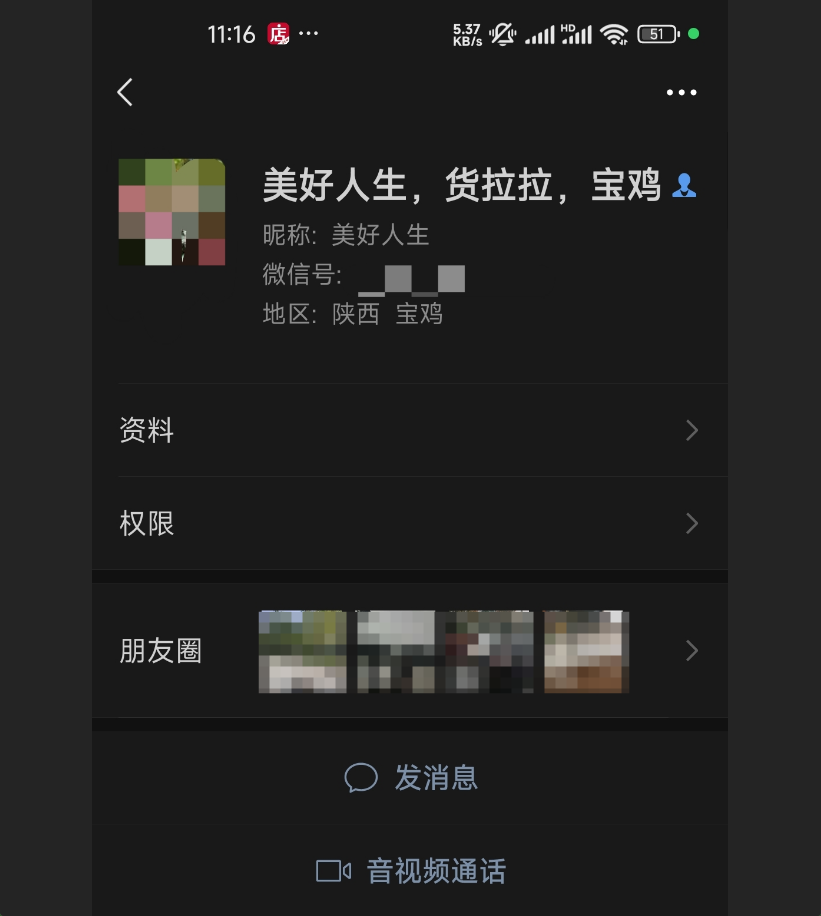Viewport: 821px width, 916px height.
Task: Tap 发消息 to send a message
Action: [x=411, y=778]
